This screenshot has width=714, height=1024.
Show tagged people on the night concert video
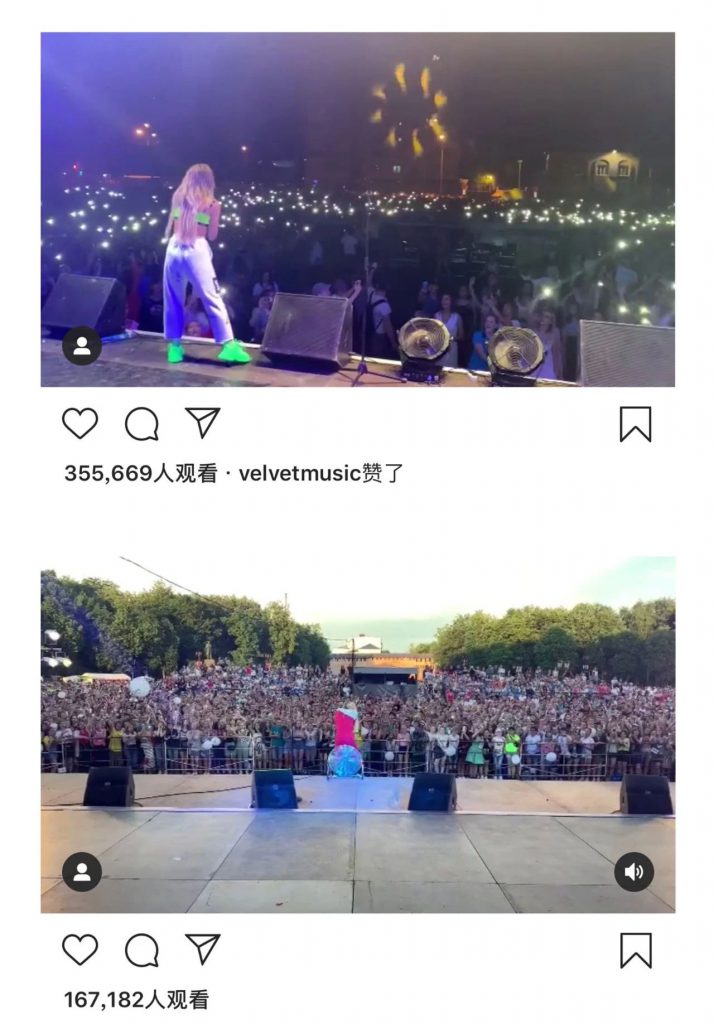tap(82, 347)
